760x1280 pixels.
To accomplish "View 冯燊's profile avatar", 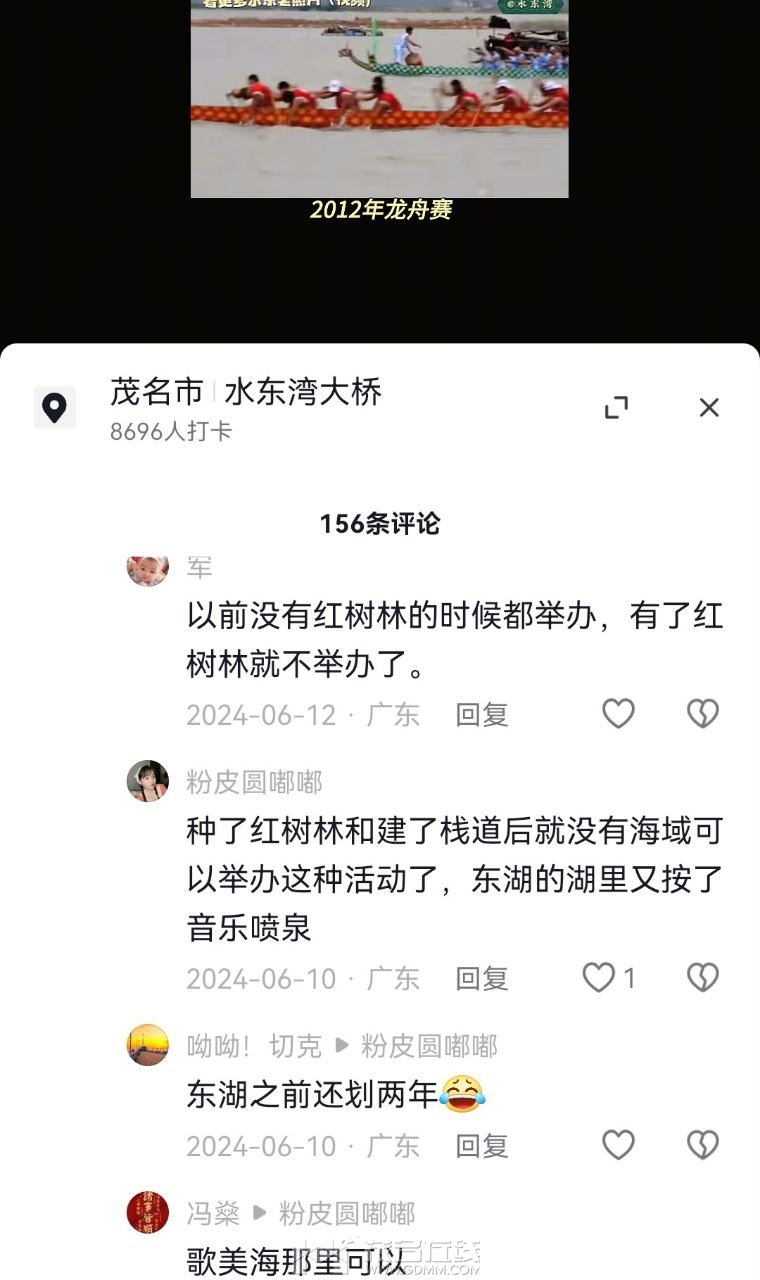I will [148, 1213].
